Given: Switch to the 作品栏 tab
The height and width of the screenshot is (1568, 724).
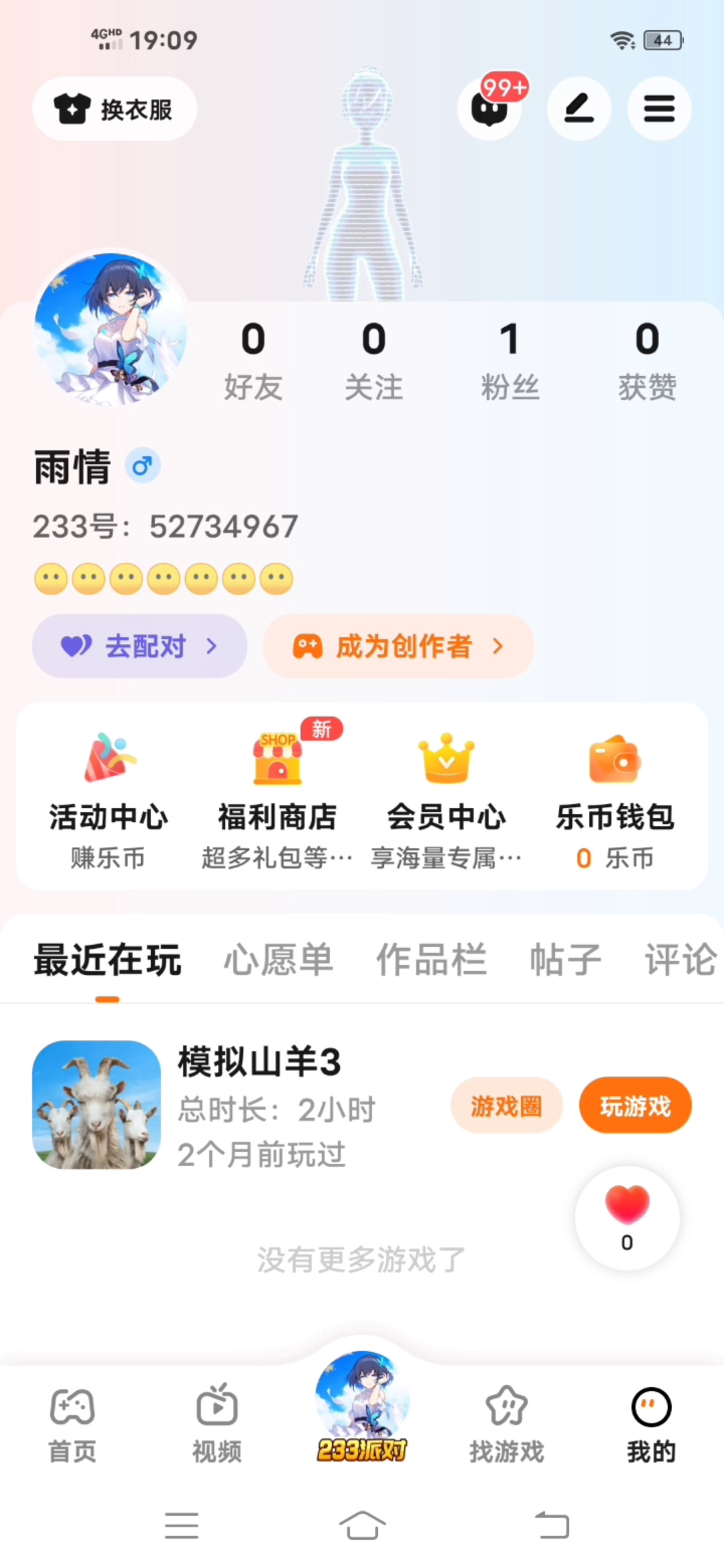Looking at the screenshot, I should pyautogui.click(x=431, y=960).
